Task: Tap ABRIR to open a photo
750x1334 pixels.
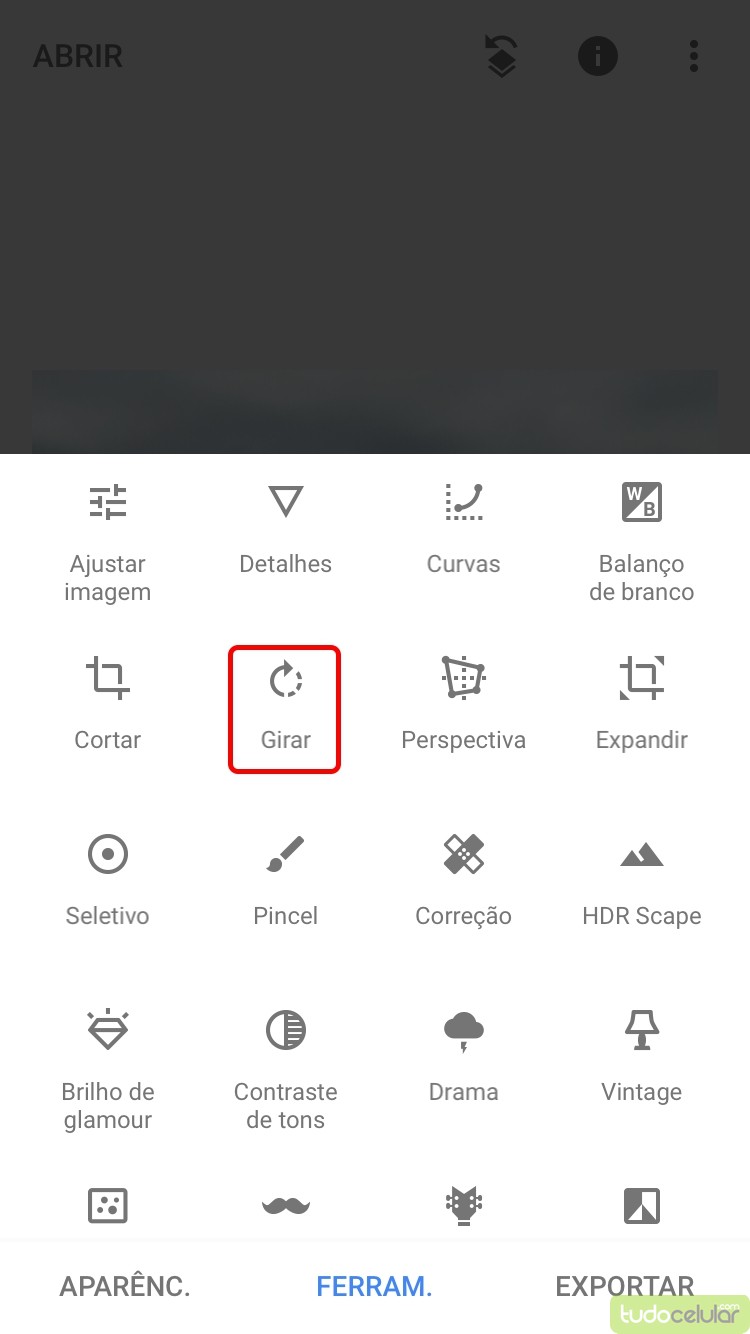Action: pyautogui.click(x=78, y=56)
